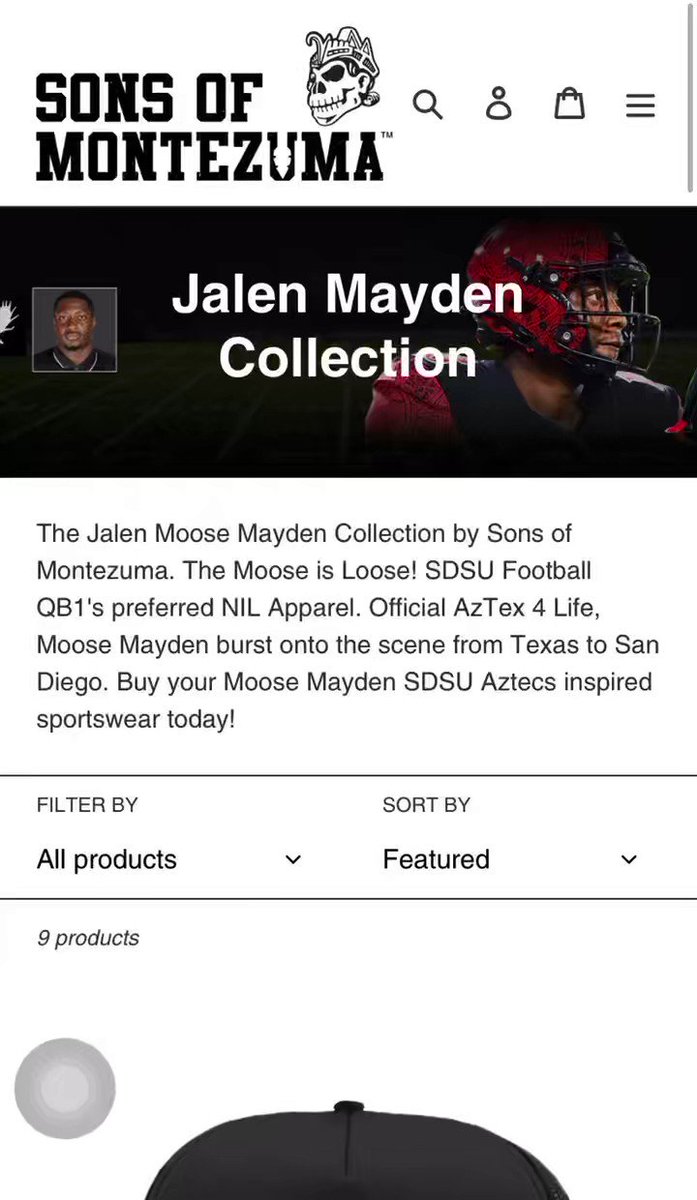Open the search icon in the header
Screen dimensions: 697x1200
pos(428,103)
